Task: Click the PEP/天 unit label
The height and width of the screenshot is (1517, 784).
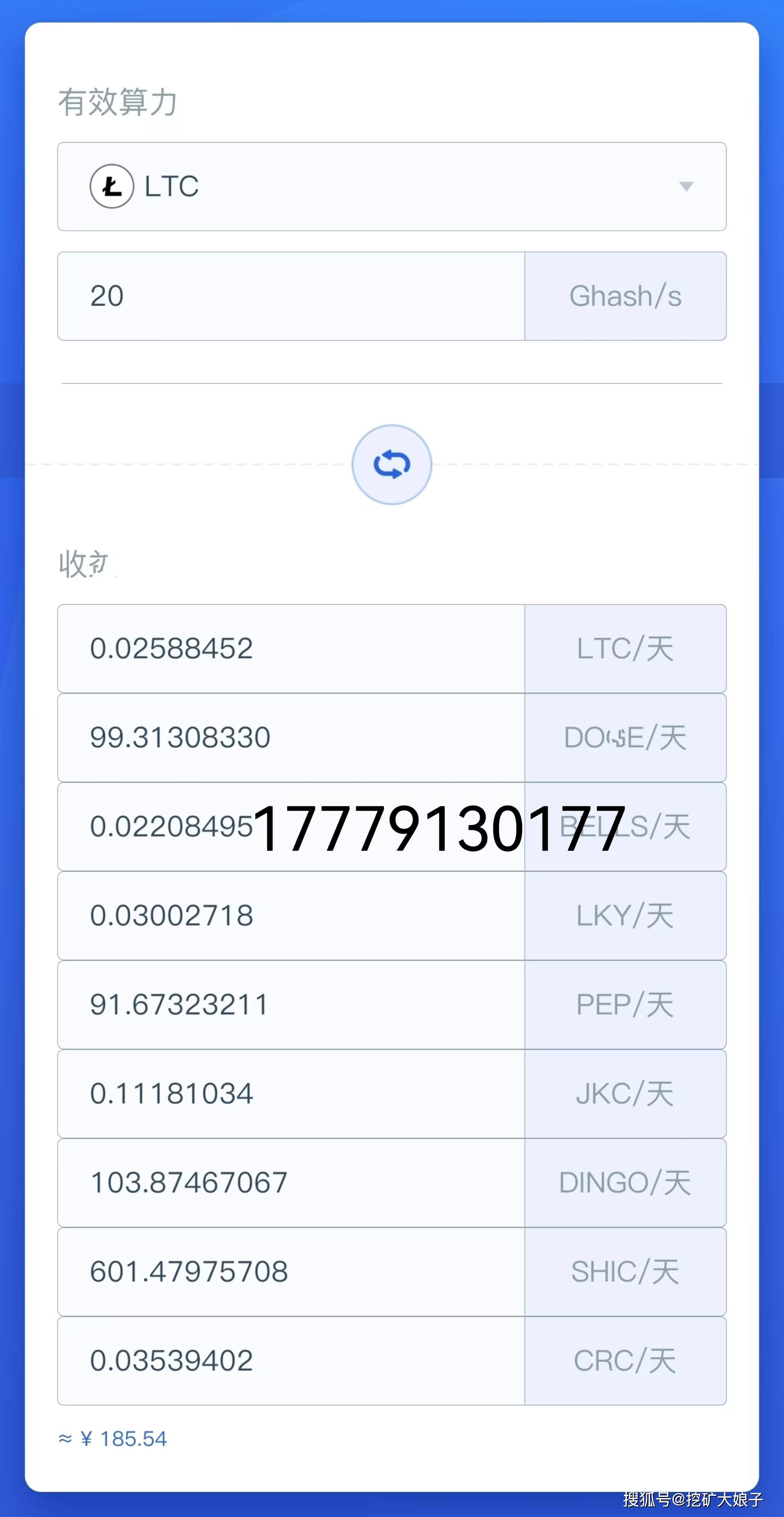Action: tap(625, 1005)
